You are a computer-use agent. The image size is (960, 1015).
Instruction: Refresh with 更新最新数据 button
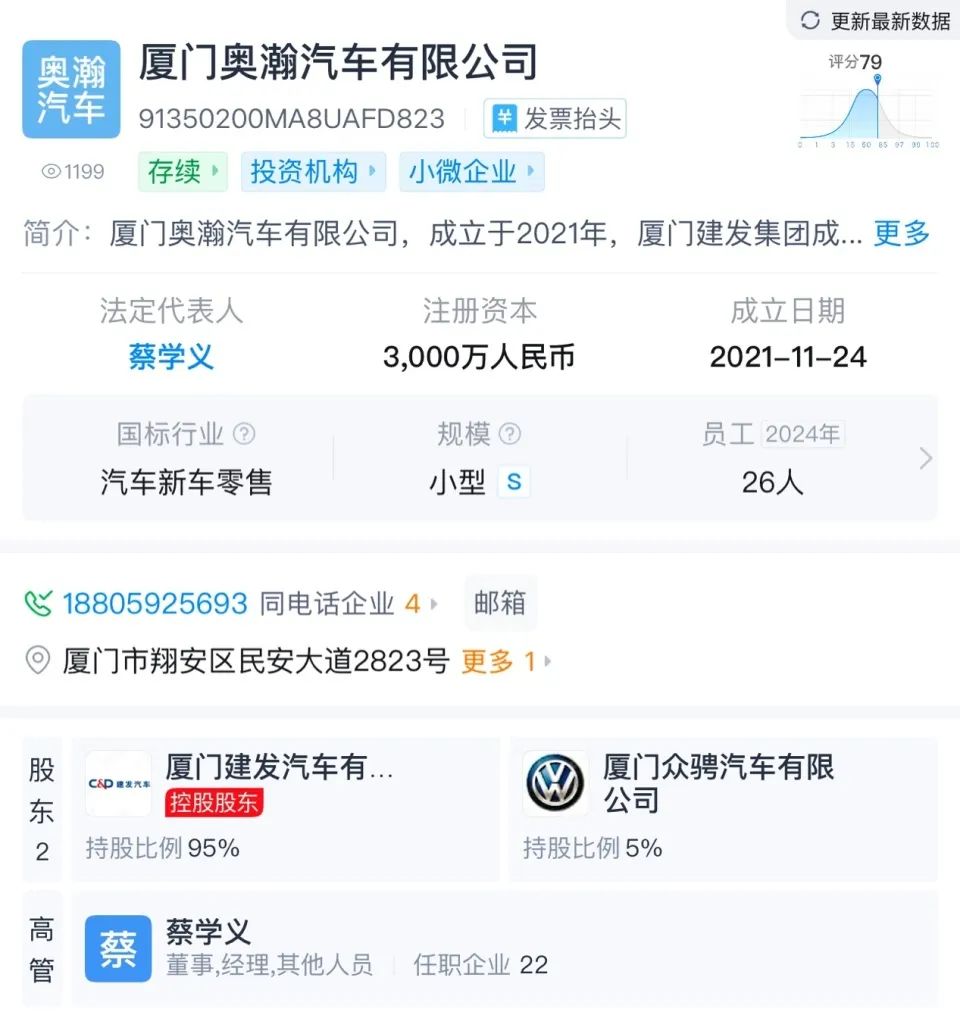click(876, 20)
